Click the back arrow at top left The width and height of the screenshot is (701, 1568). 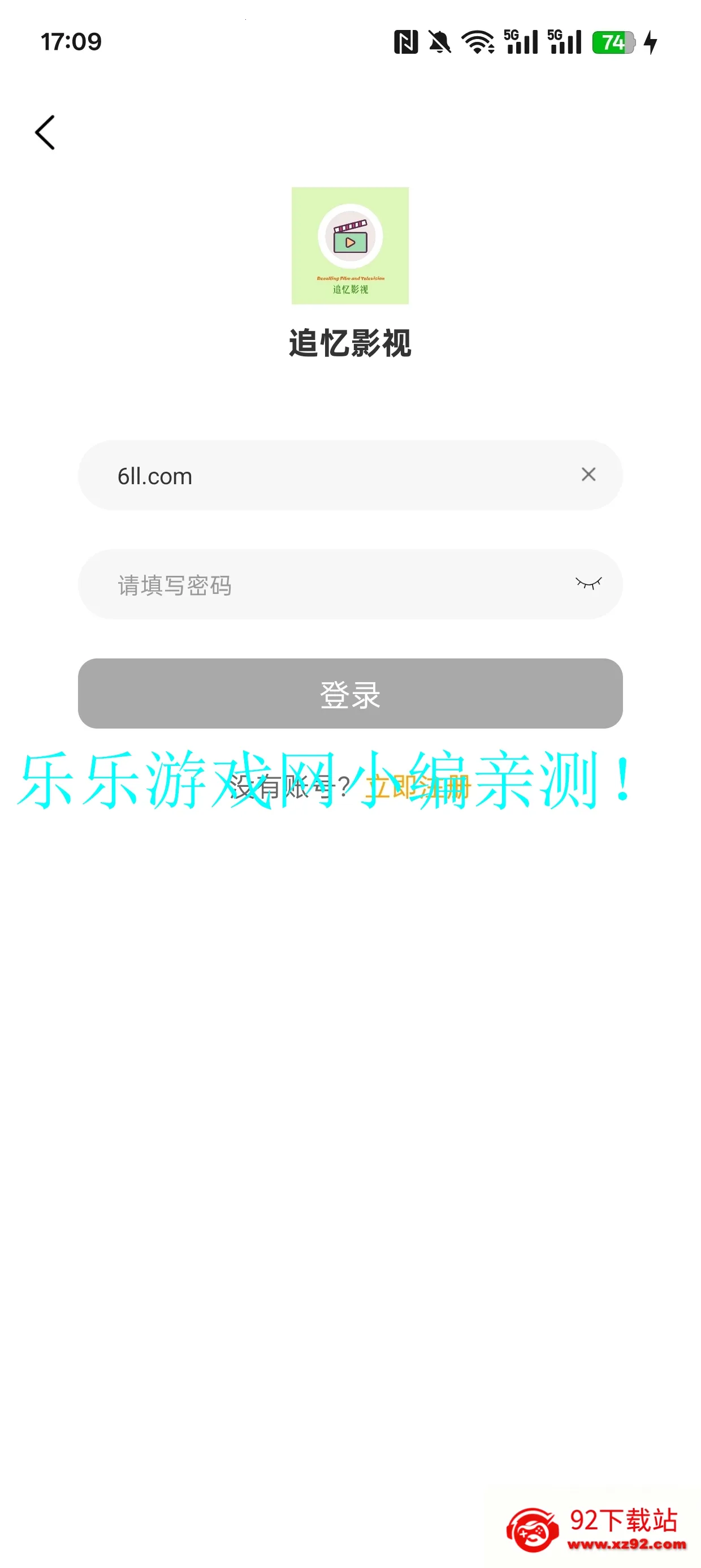(46, 133)
